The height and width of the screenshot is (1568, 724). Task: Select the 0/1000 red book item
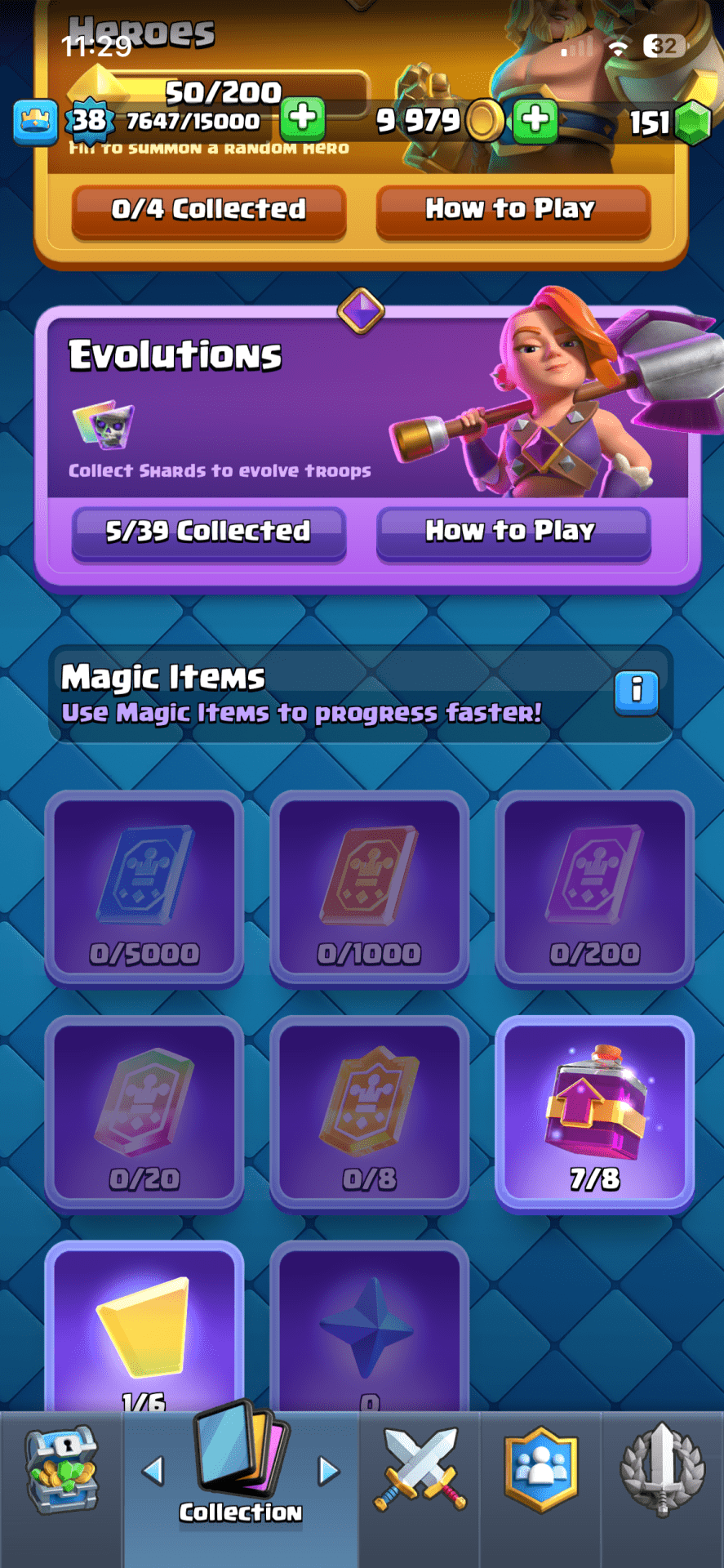pos(369,889)
